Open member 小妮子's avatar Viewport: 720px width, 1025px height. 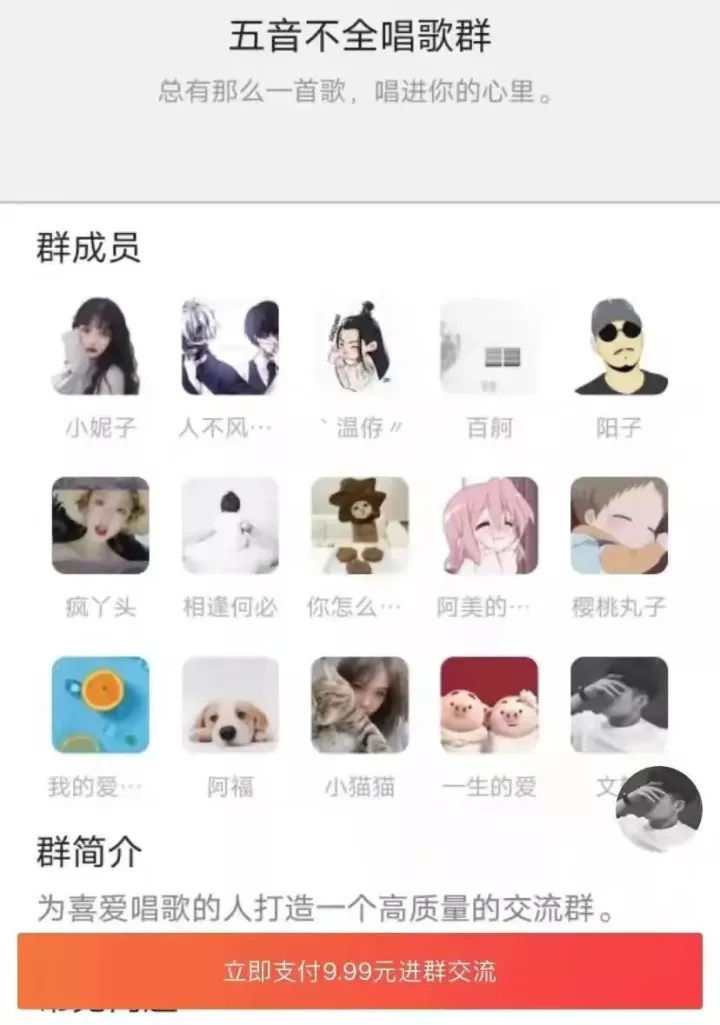tap(100, 347)
